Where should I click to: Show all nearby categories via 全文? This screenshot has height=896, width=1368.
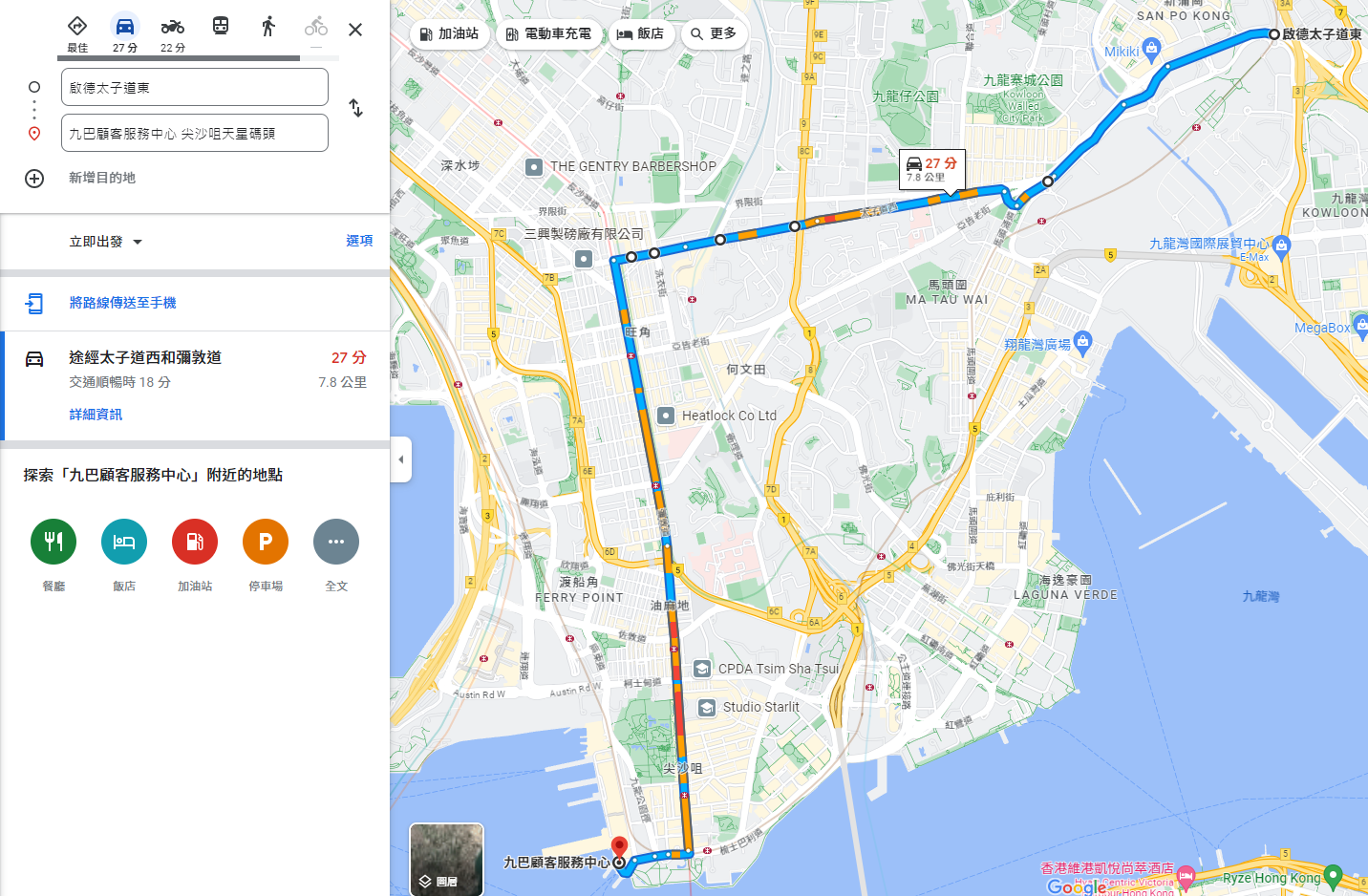pyautogui.click(x=336, y=543)
